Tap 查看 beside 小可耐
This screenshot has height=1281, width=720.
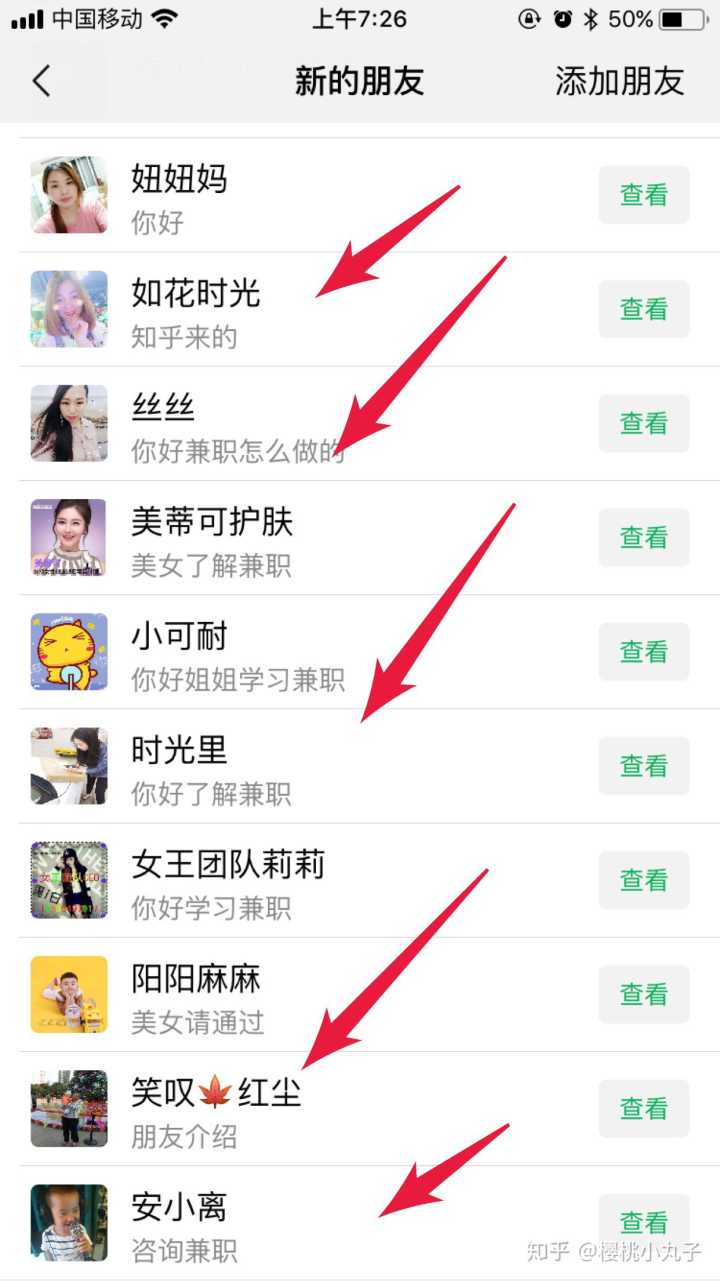(x=643, y=651)
